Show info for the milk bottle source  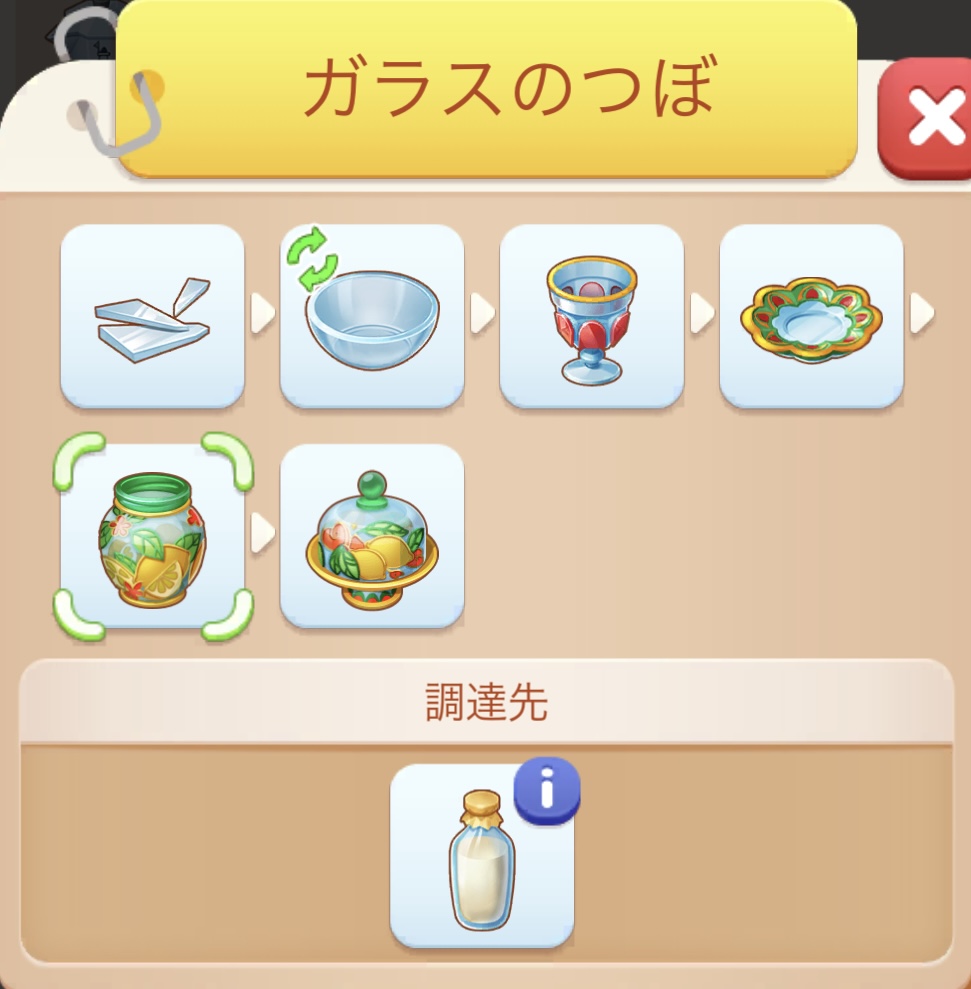(x=546, y=791)
